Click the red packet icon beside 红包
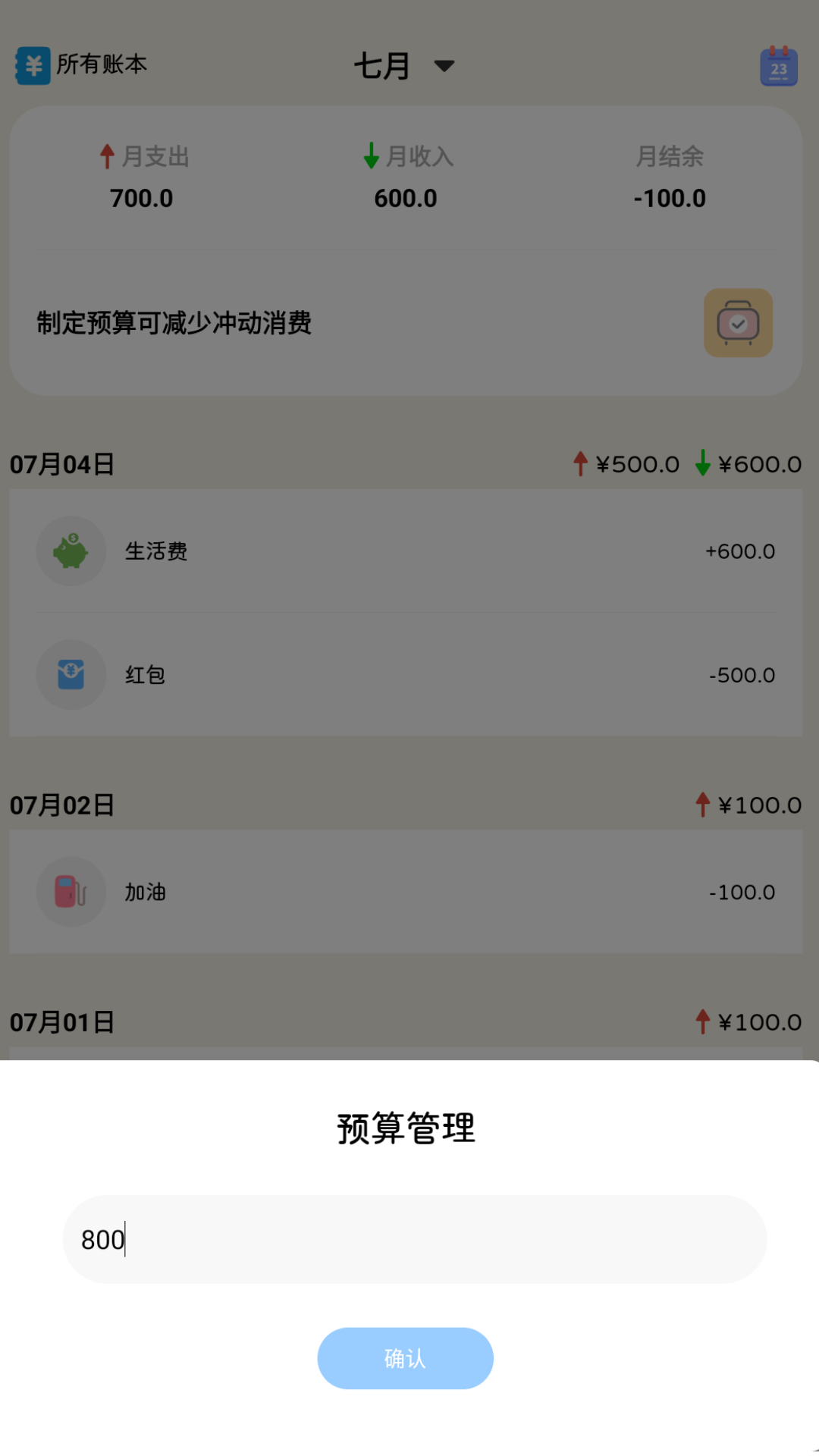819x1456 pixels. 71,674
